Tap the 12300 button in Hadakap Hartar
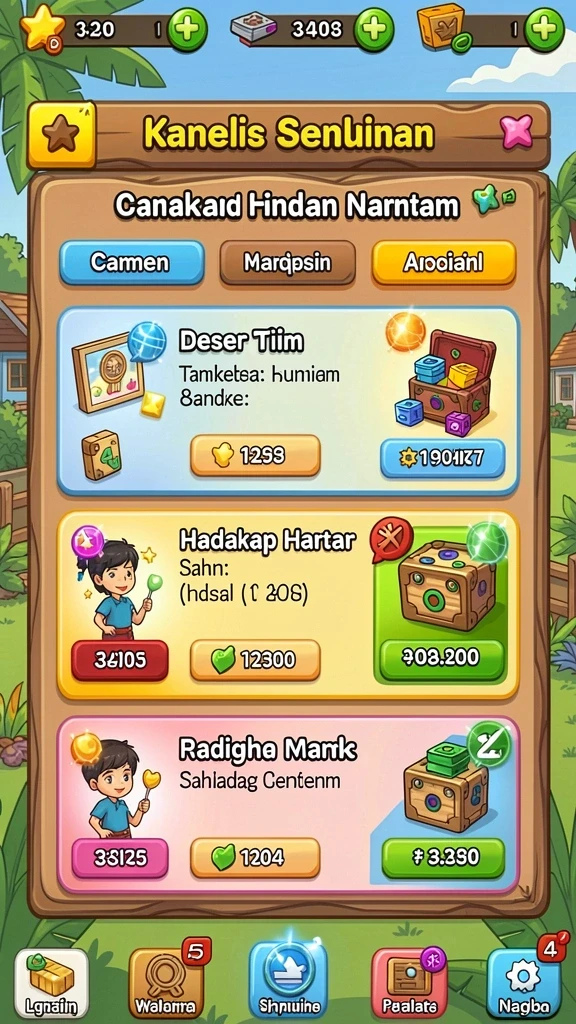Screen dimensions: 576x1024 255,660
